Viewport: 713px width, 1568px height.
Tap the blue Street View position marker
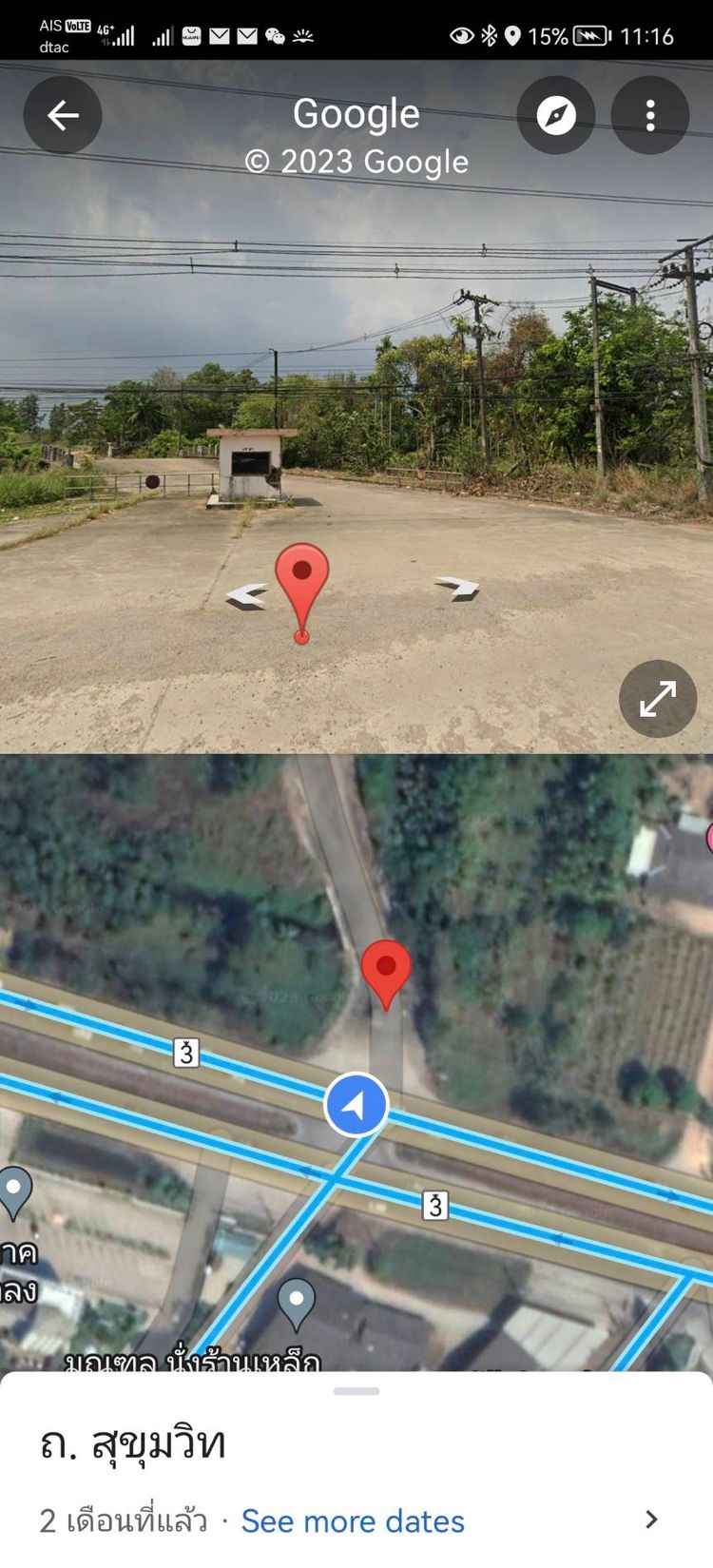(356, 1104)
